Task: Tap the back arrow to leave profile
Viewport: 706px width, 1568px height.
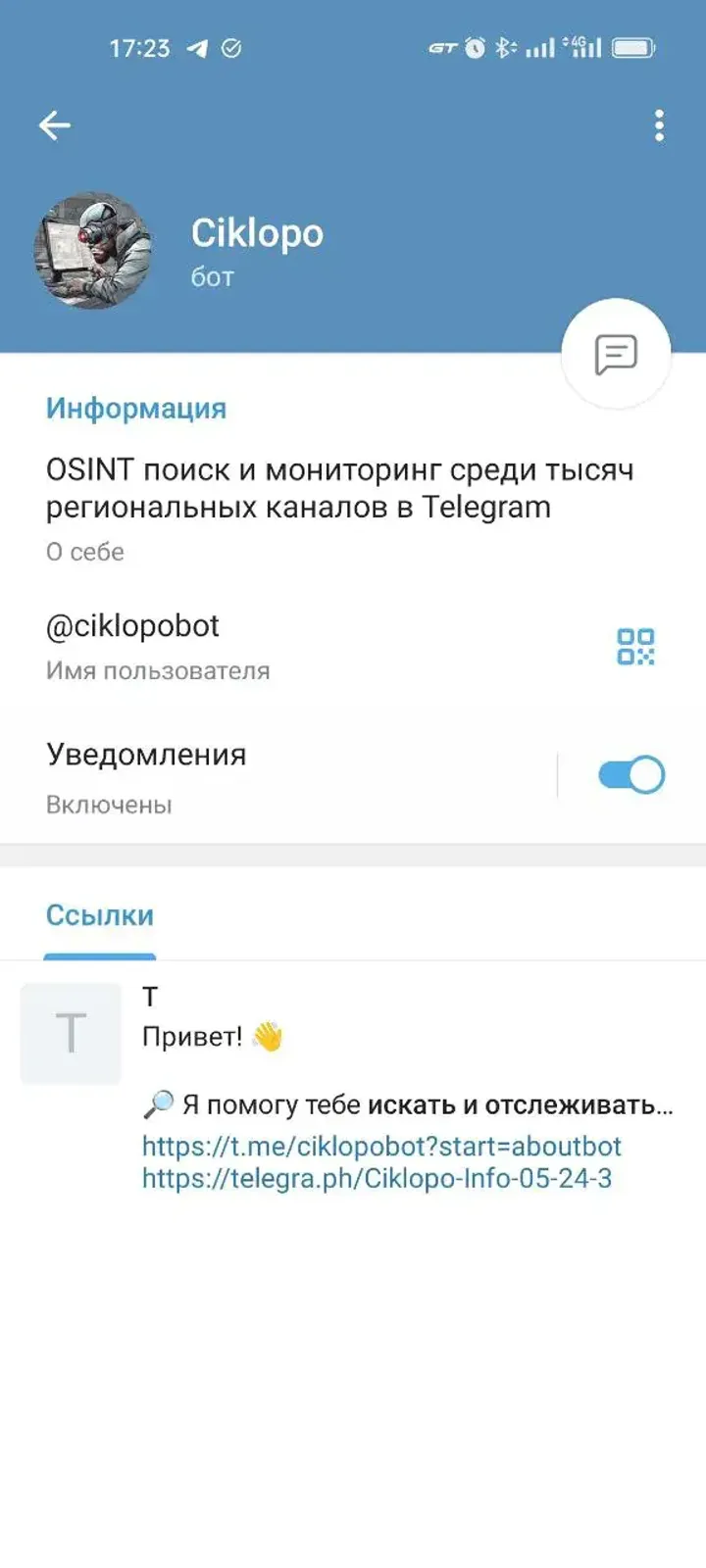Action: point(55,124)
